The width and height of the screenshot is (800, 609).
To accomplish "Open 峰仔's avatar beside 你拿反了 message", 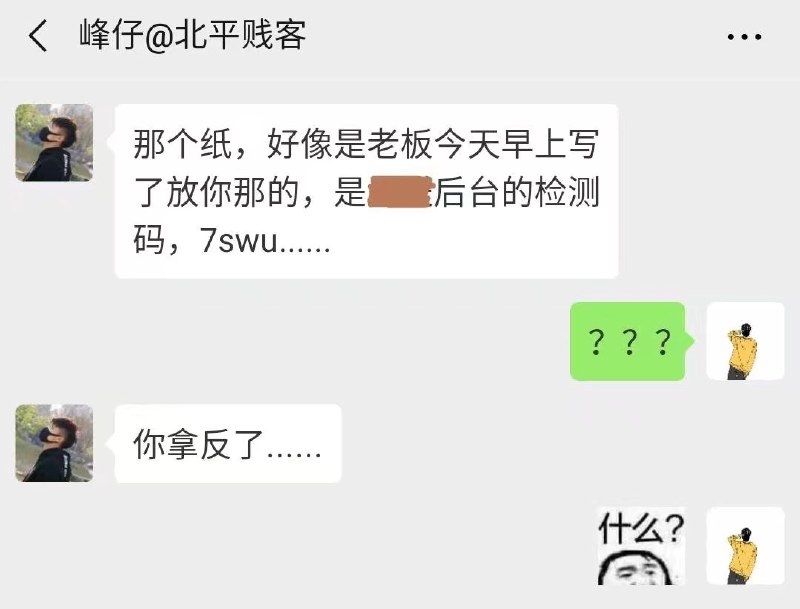I will click(x=54, y=443).
